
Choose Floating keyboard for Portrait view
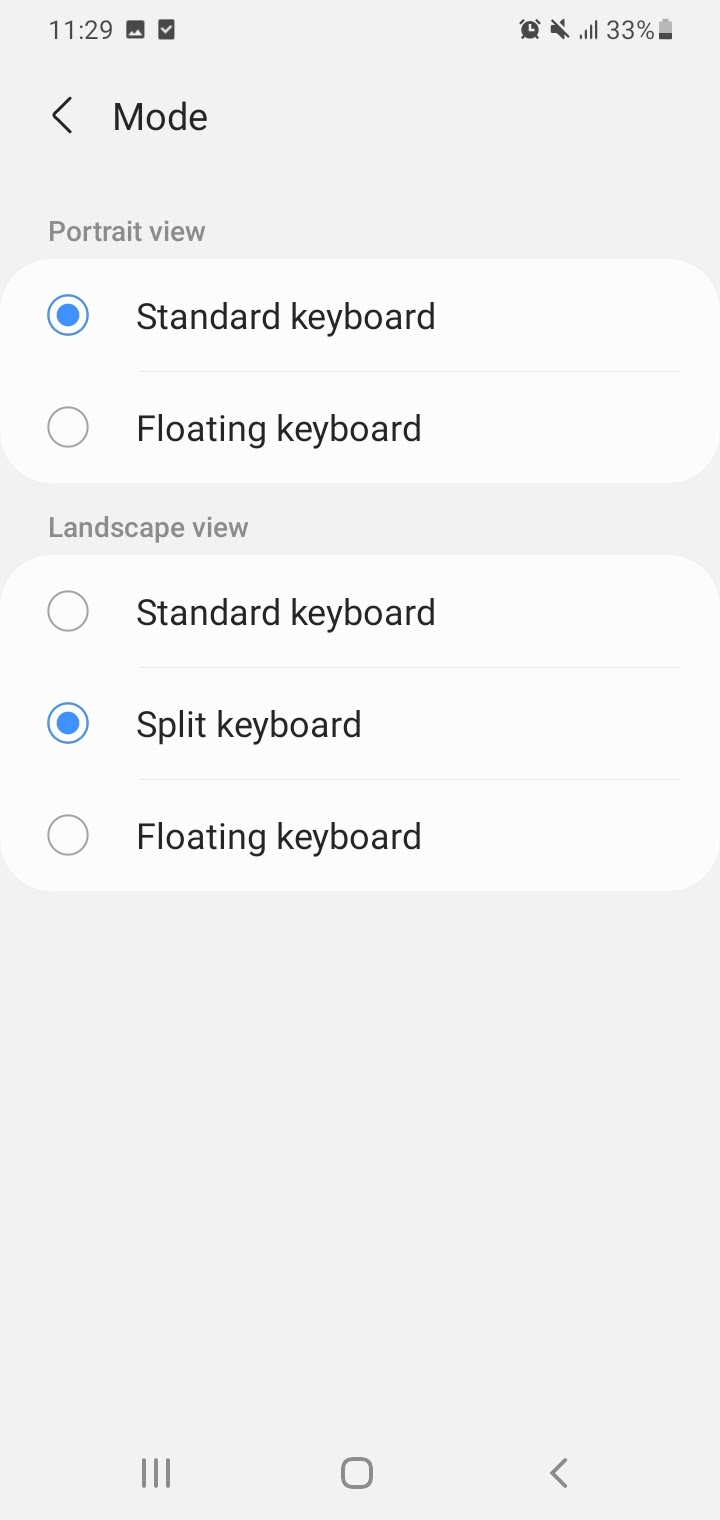(360, 428)
